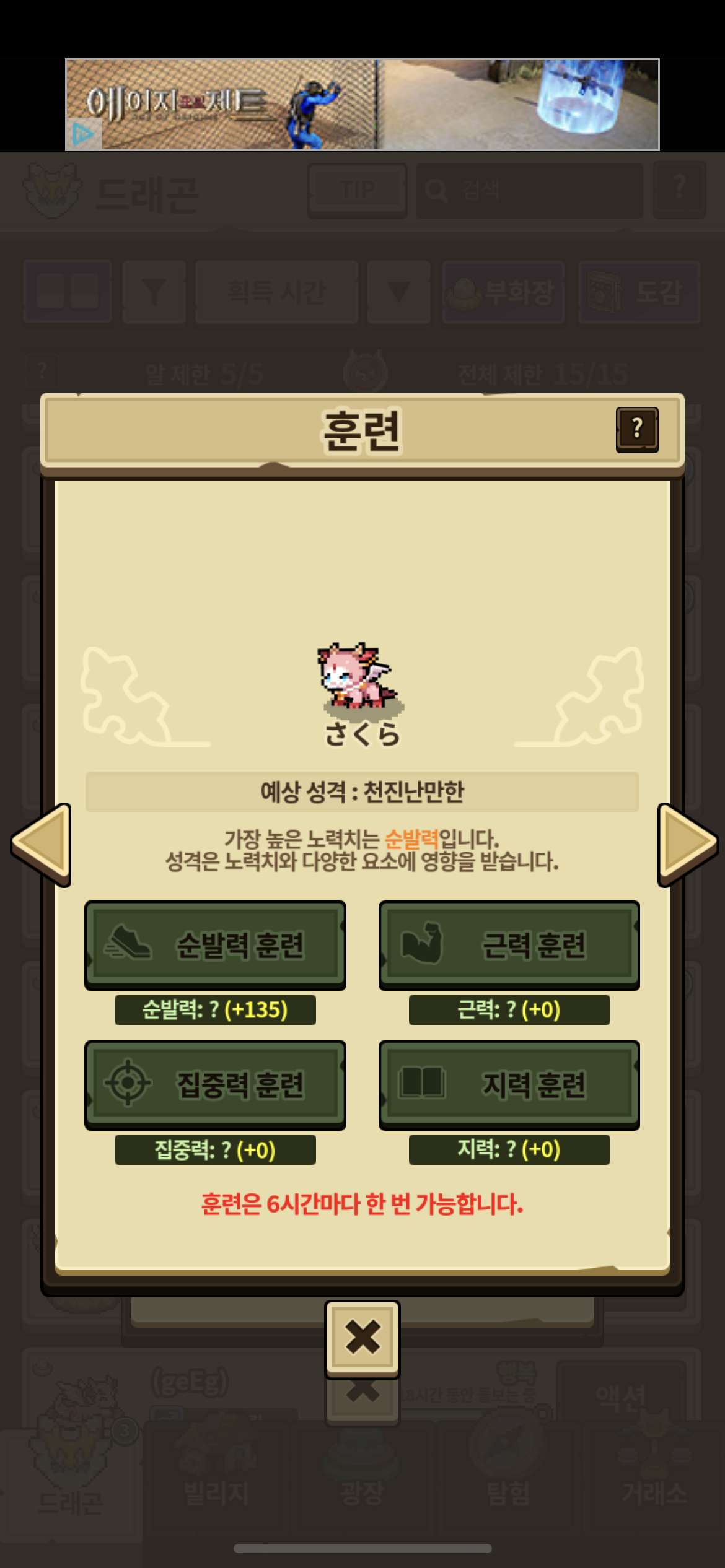Open the advertisement banner at top
Viewport: 725px width, 1568px height.
[362, 105]
